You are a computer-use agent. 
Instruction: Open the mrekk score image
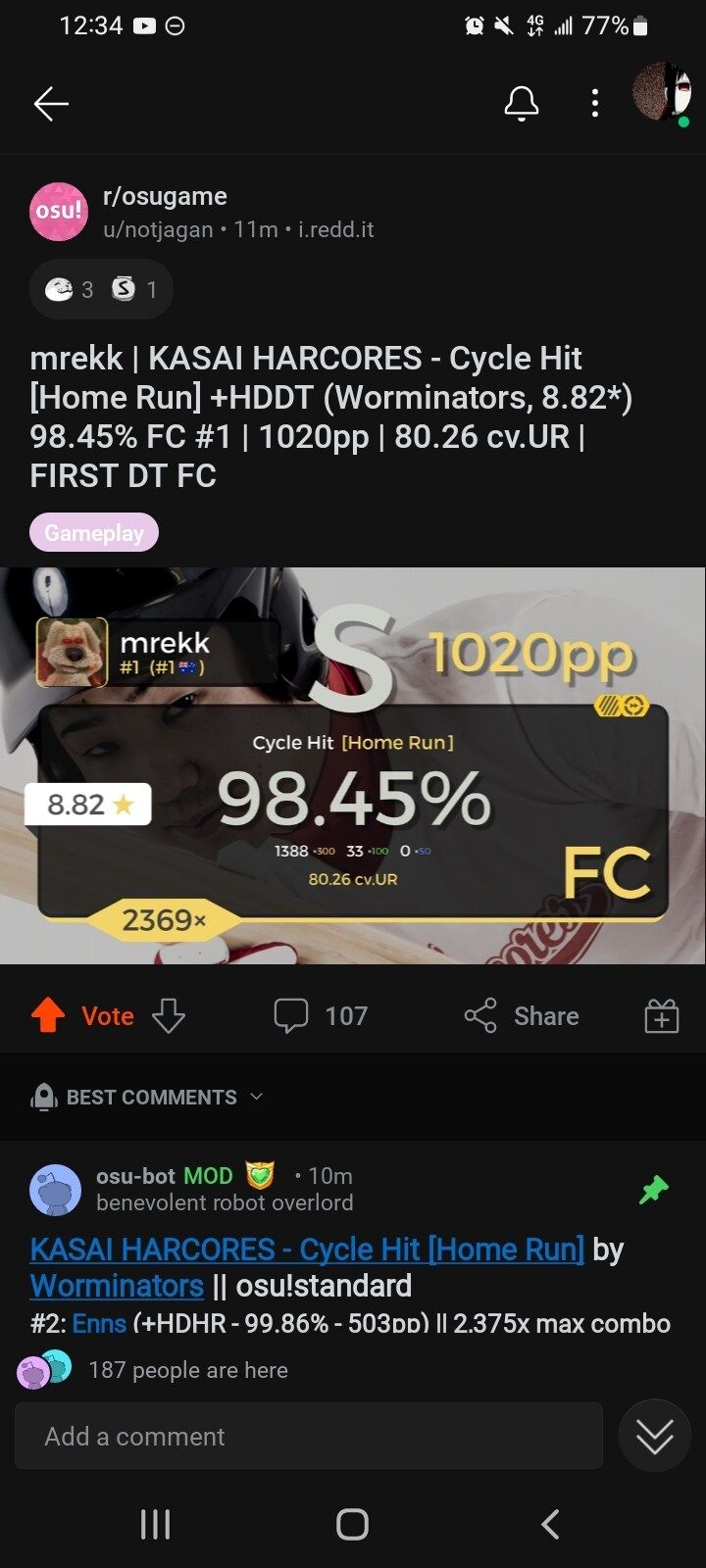(353, 765)
